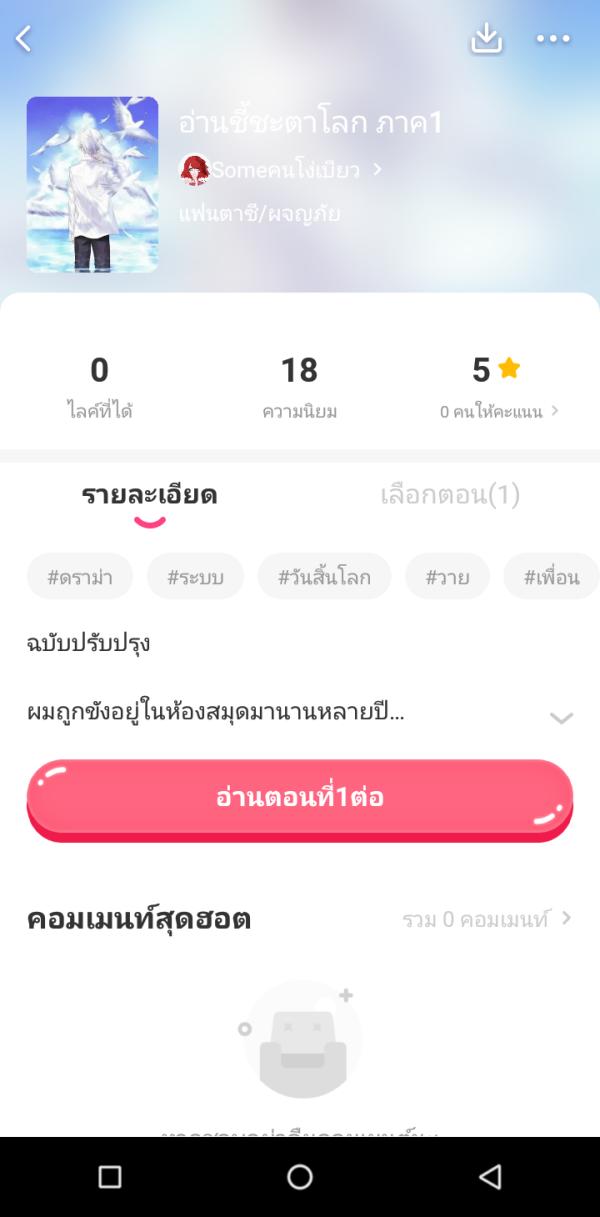Open the #เพื่อน tag chip
600x1217 pixels.
tap(551, 577)
